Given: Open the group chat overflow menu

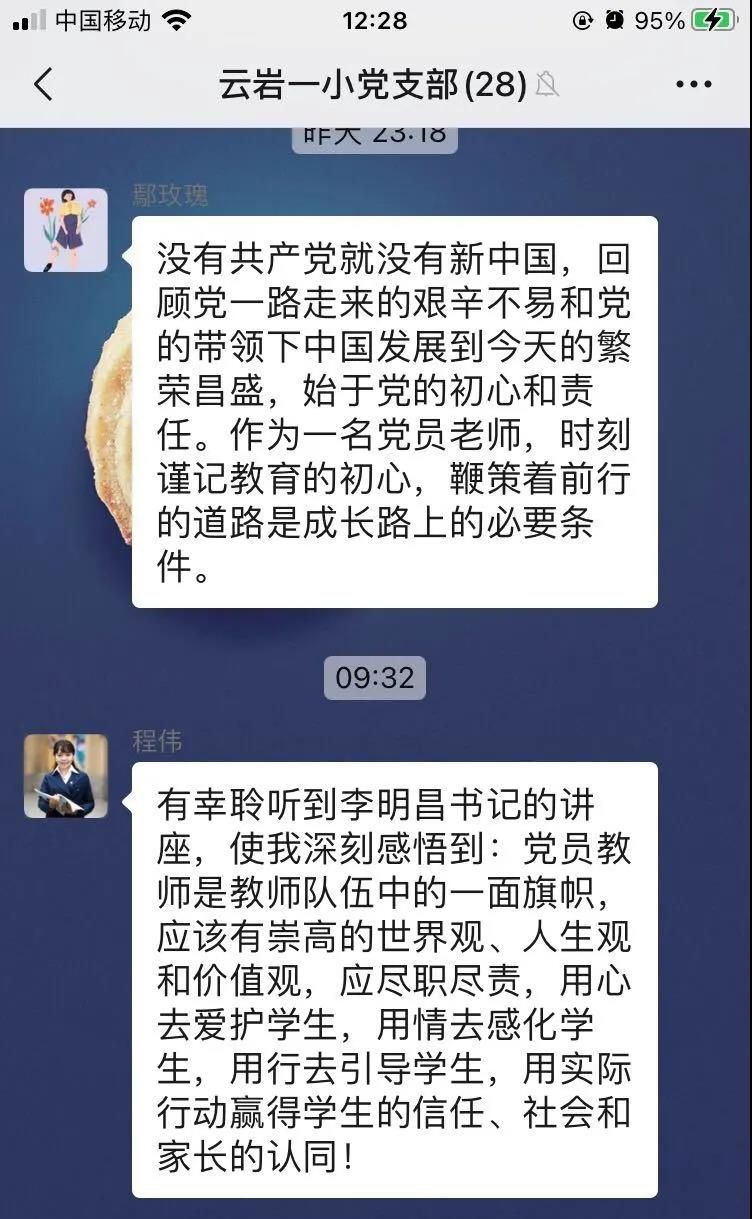Looking at the screenshot, I should click(x=694, y=85).
